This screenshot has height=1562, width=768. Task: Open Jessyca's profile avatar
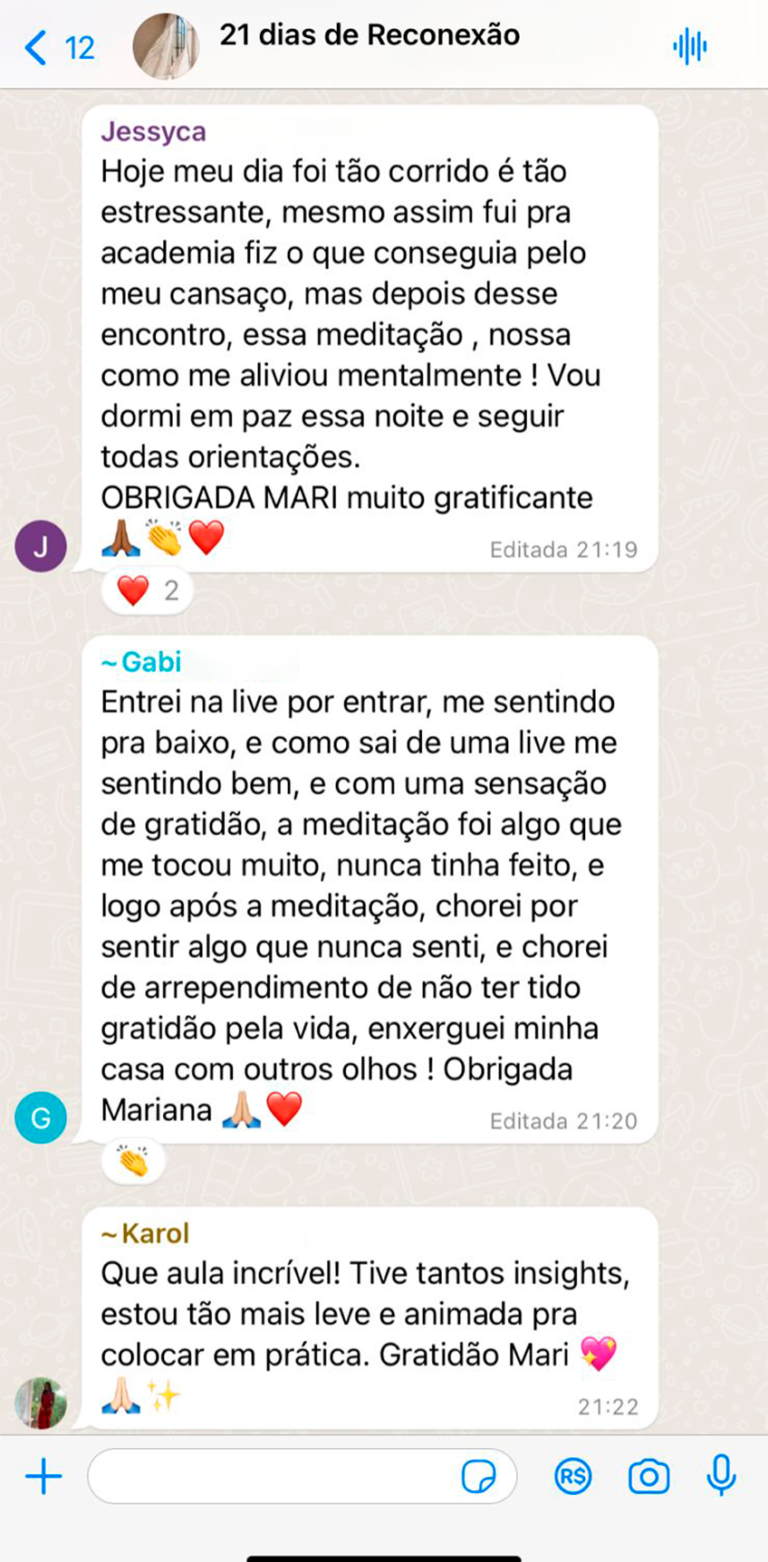(40, 546)
